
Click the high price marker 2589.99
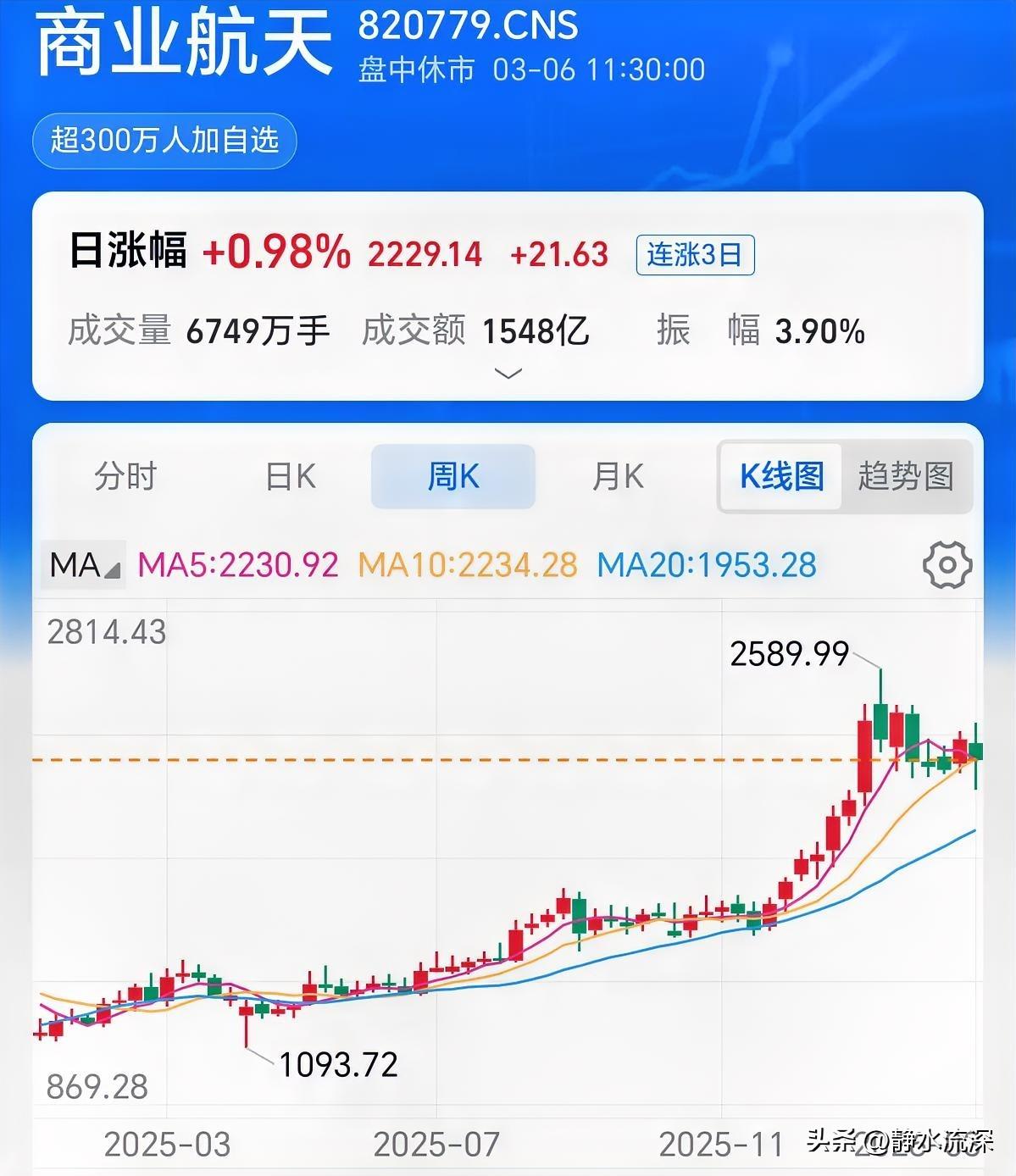[x=791, y=653]
